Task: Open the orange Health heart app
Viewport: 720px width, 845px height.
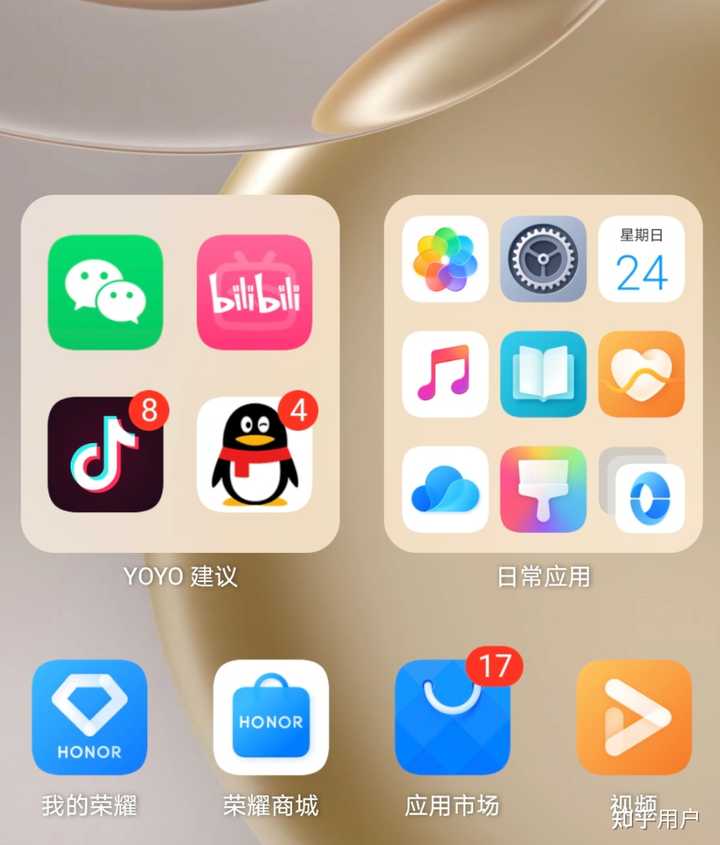Action: tap(641, 374)
